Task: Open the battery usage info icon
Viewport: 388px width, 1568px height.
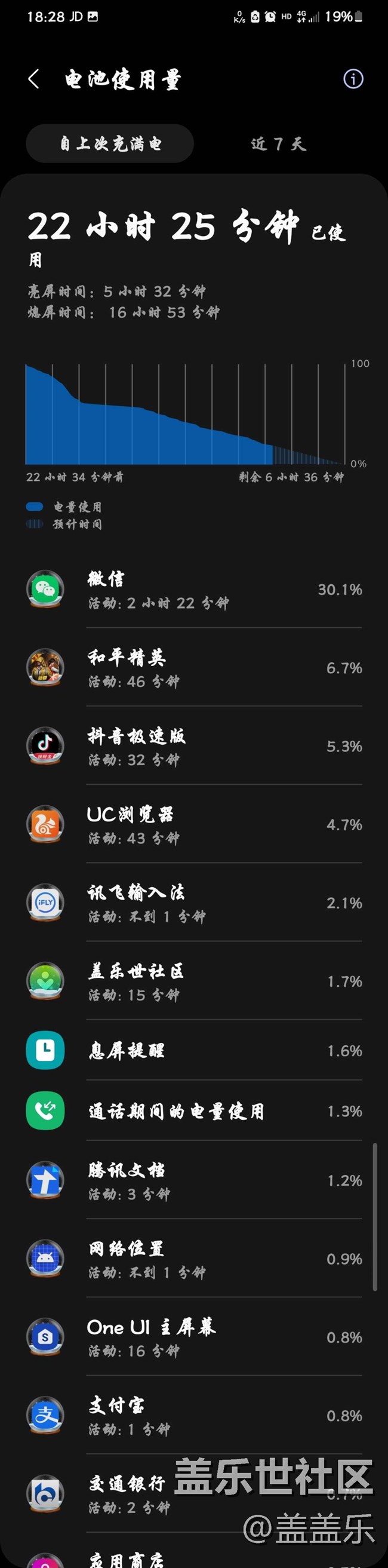Action: (x=353, y=79)
